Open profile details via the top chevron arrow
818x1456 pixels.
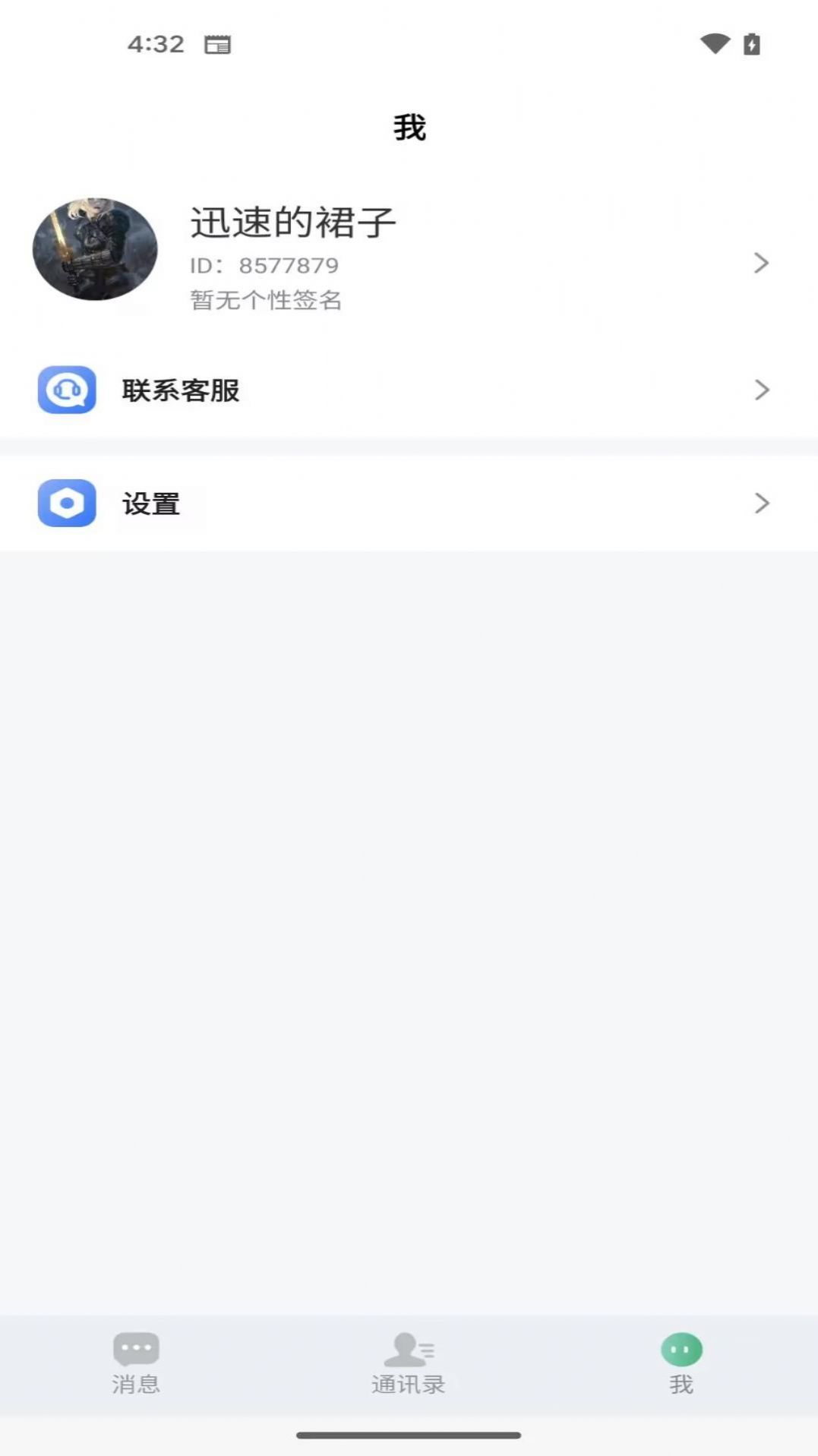coord(760,264)
